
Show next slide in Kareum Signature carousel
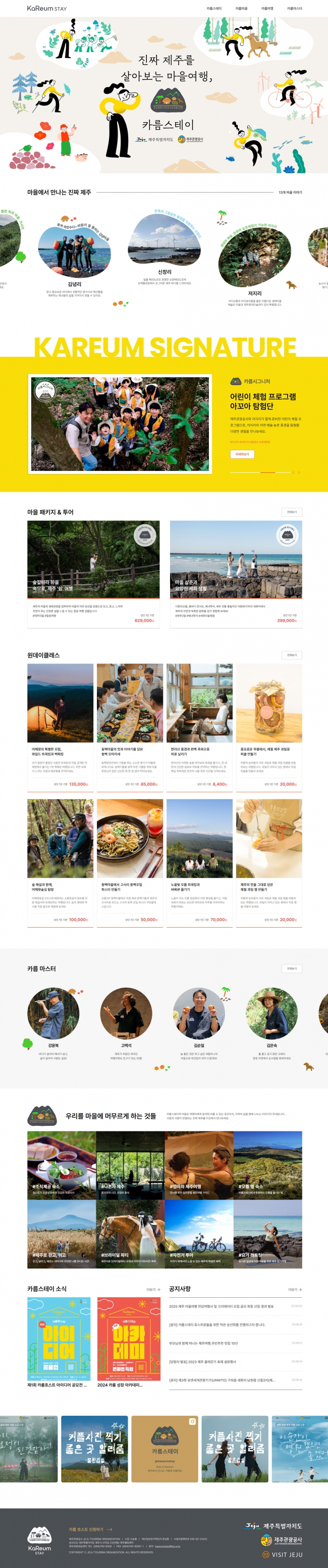click(x=299, y=472)
